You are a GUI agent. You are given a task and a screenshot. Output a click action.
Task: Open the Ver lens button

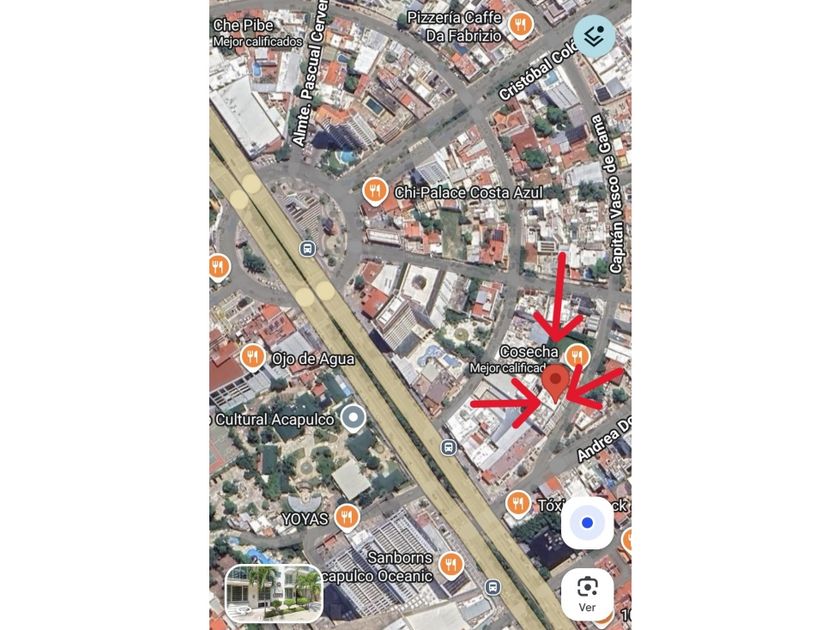(587, 594)
